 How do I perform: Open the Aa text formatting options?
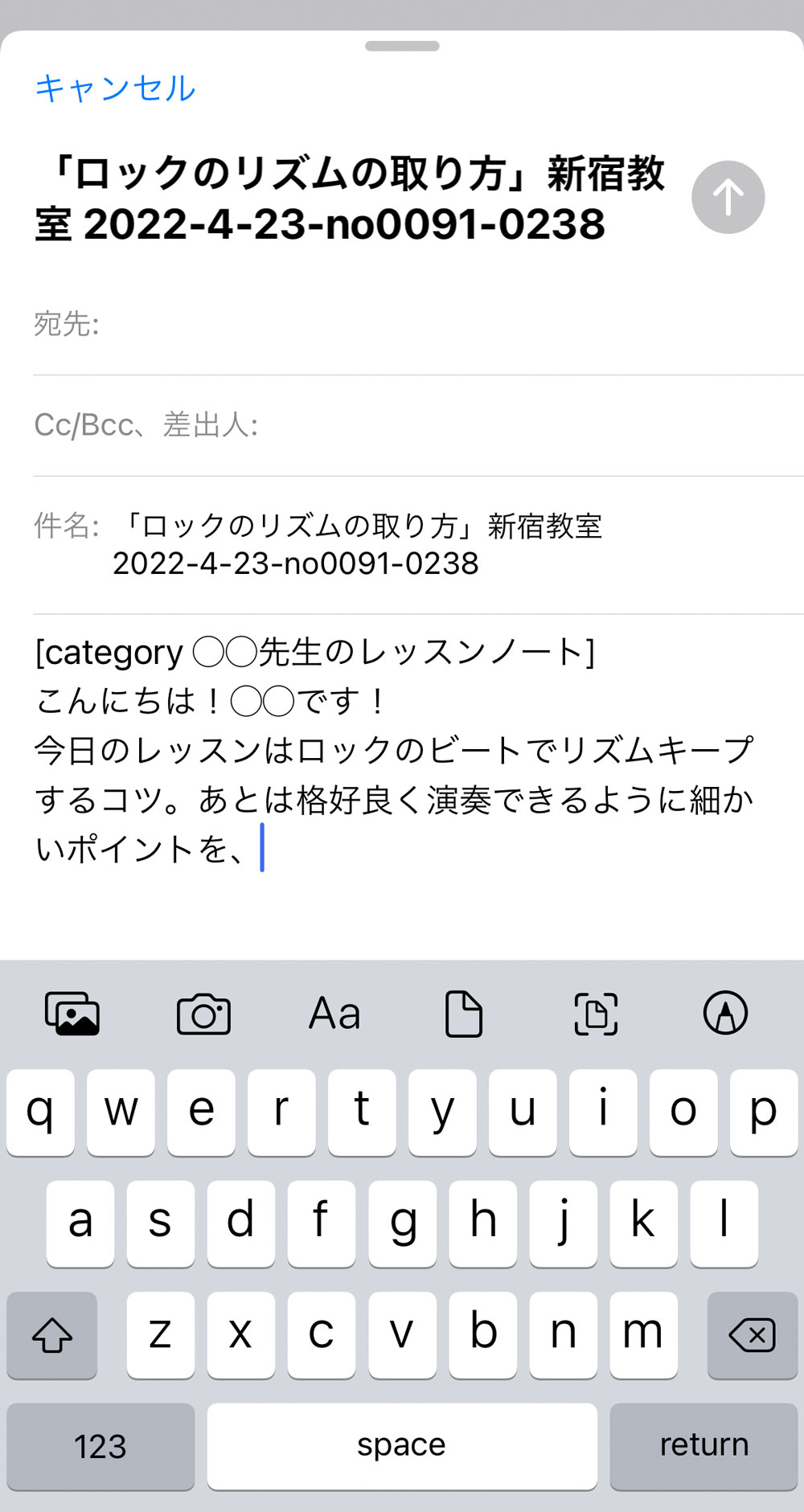(x=334, y=1014)
